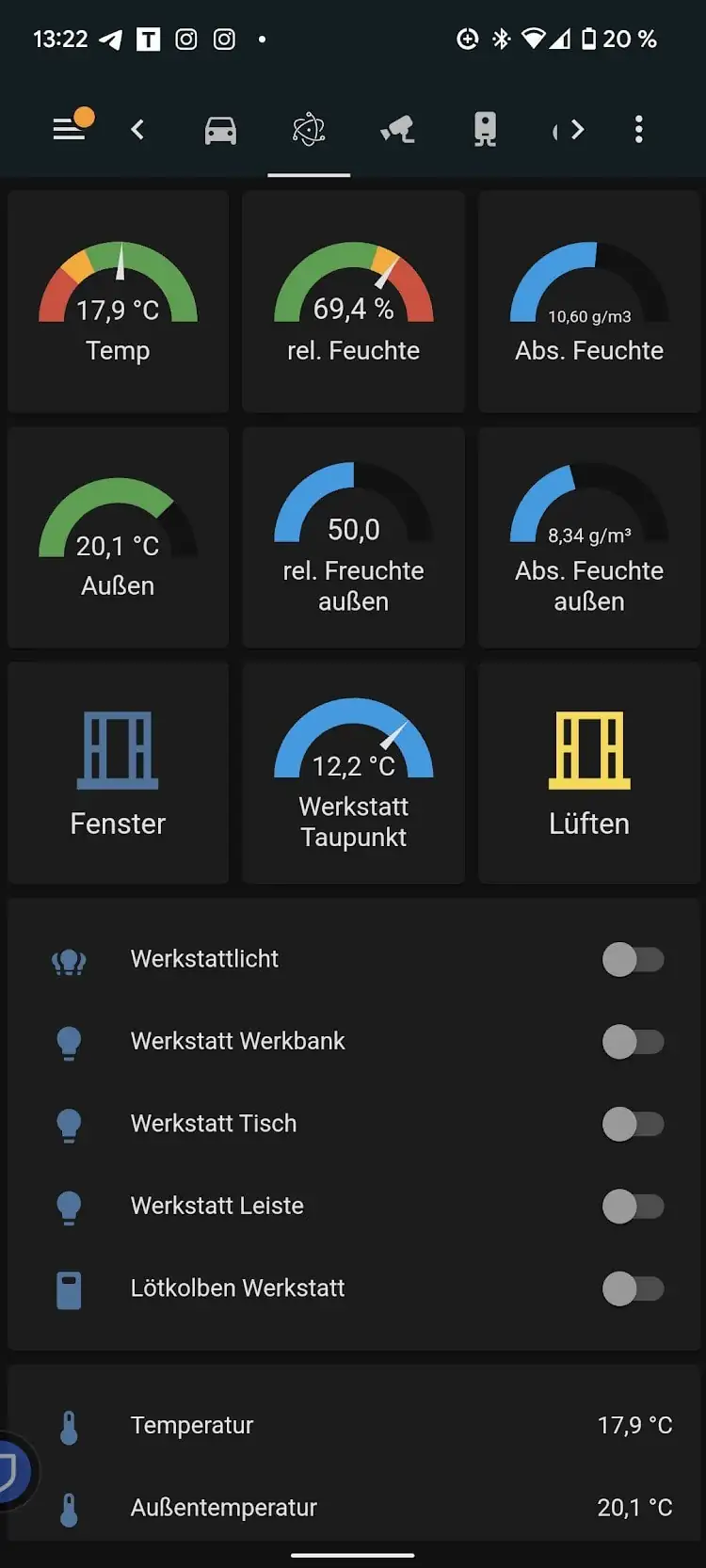Open the Temp gauge card
This screenshot has height=1568, width=706.
coord(118,301)
